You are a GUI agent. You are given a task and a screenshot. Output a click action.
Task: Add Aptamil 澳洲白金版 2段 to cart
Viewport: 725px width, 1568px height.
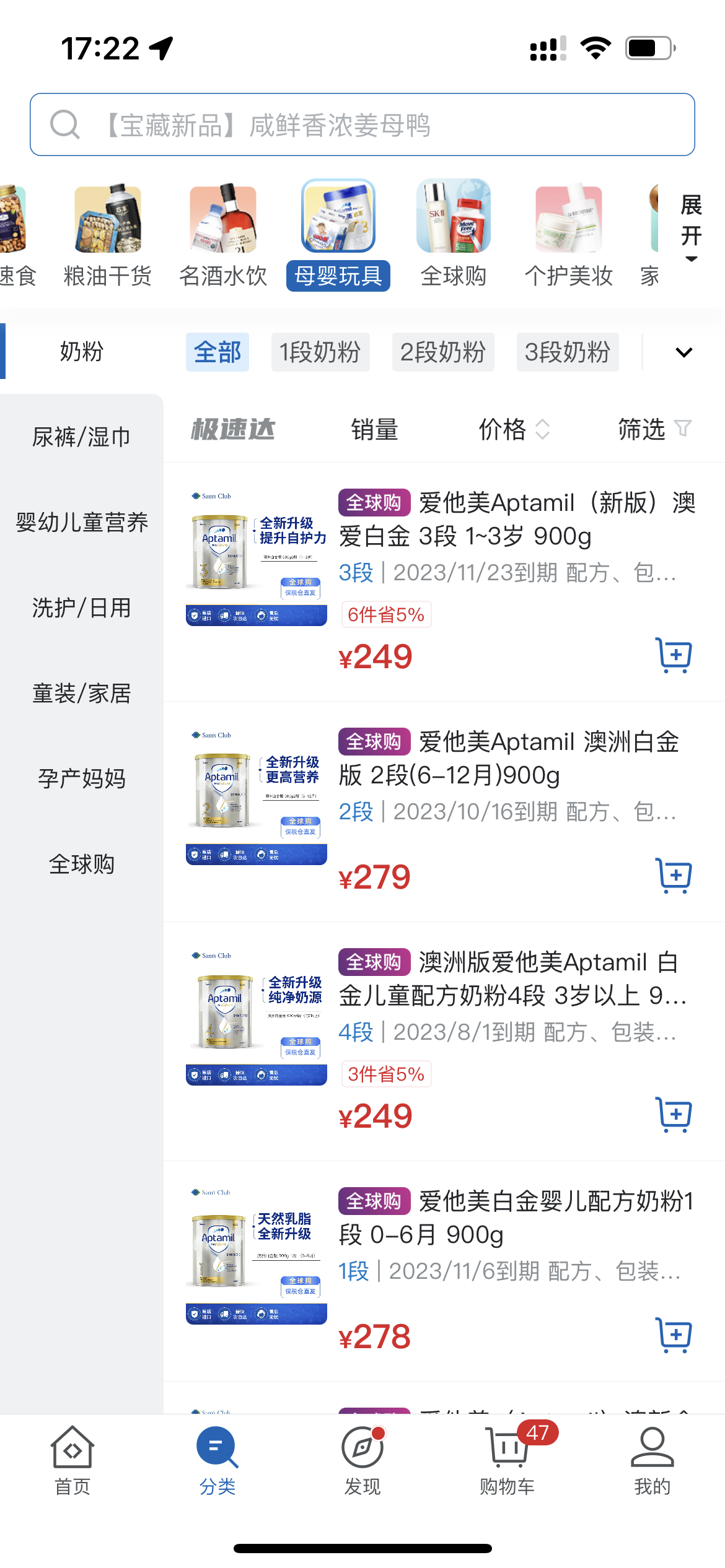[x=674, y=875]
